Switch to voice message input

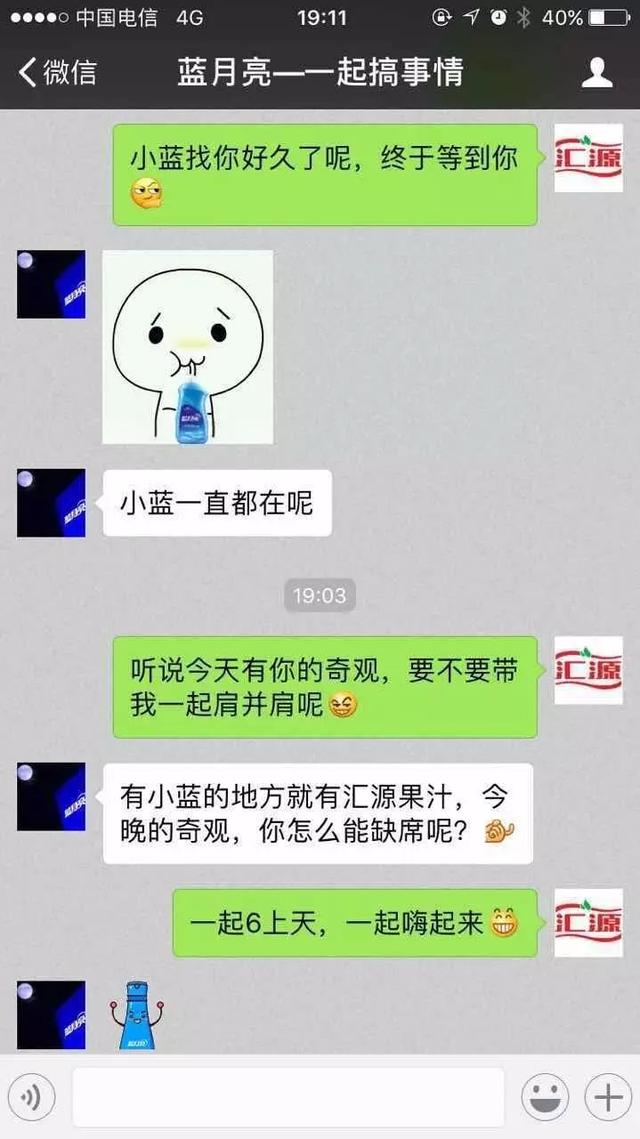(33, 1098)
